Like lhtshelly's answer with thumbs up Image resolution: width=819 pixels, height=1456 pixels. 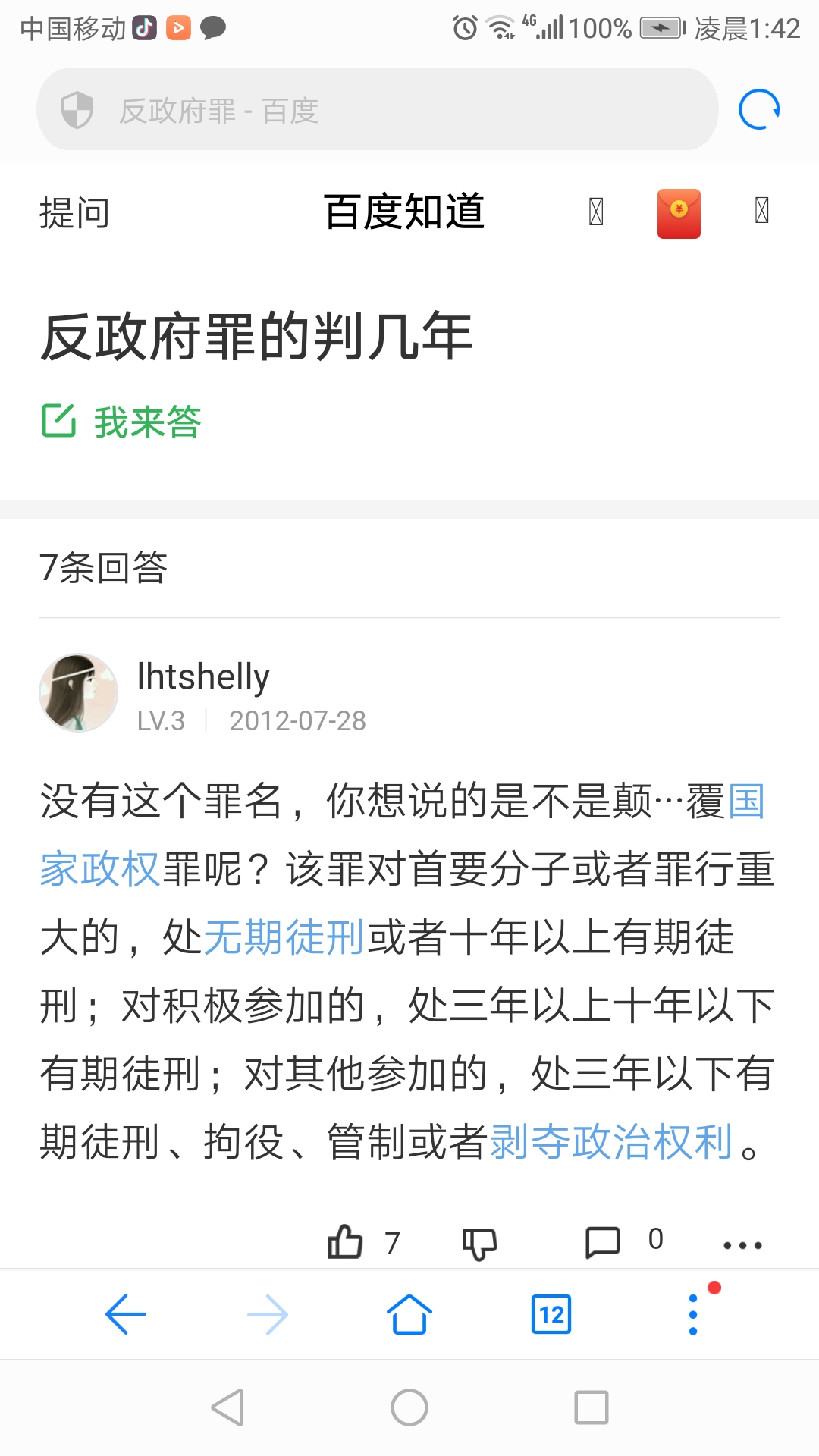pyautogui.click(x=345, y=1242)
